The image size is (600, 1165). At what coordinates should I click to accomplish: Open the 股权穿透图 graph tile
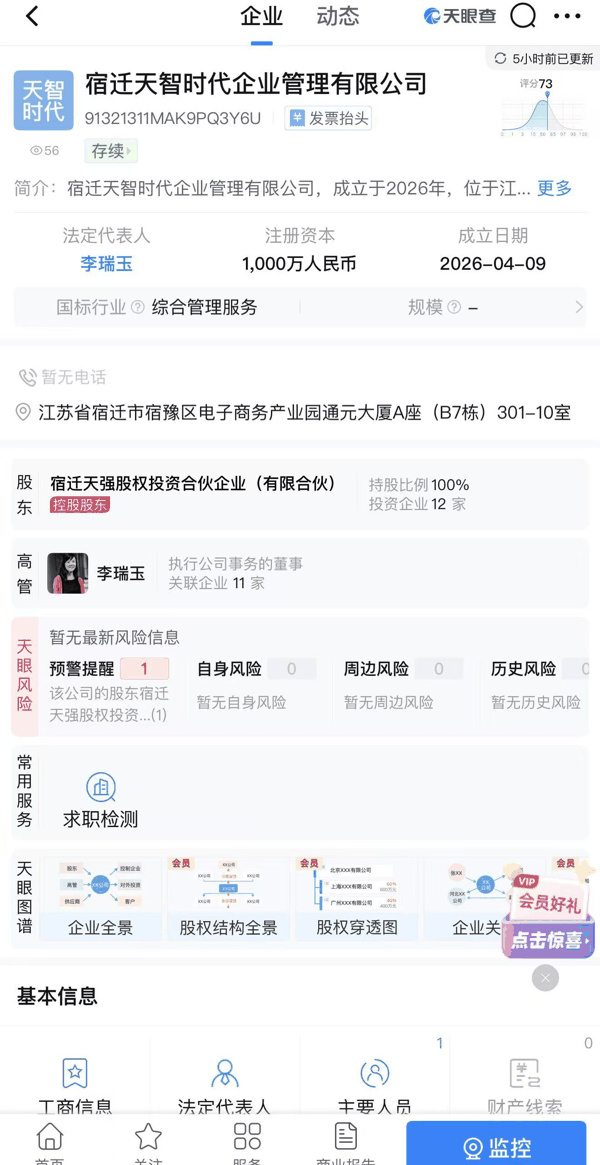click(x=357, y=899)
